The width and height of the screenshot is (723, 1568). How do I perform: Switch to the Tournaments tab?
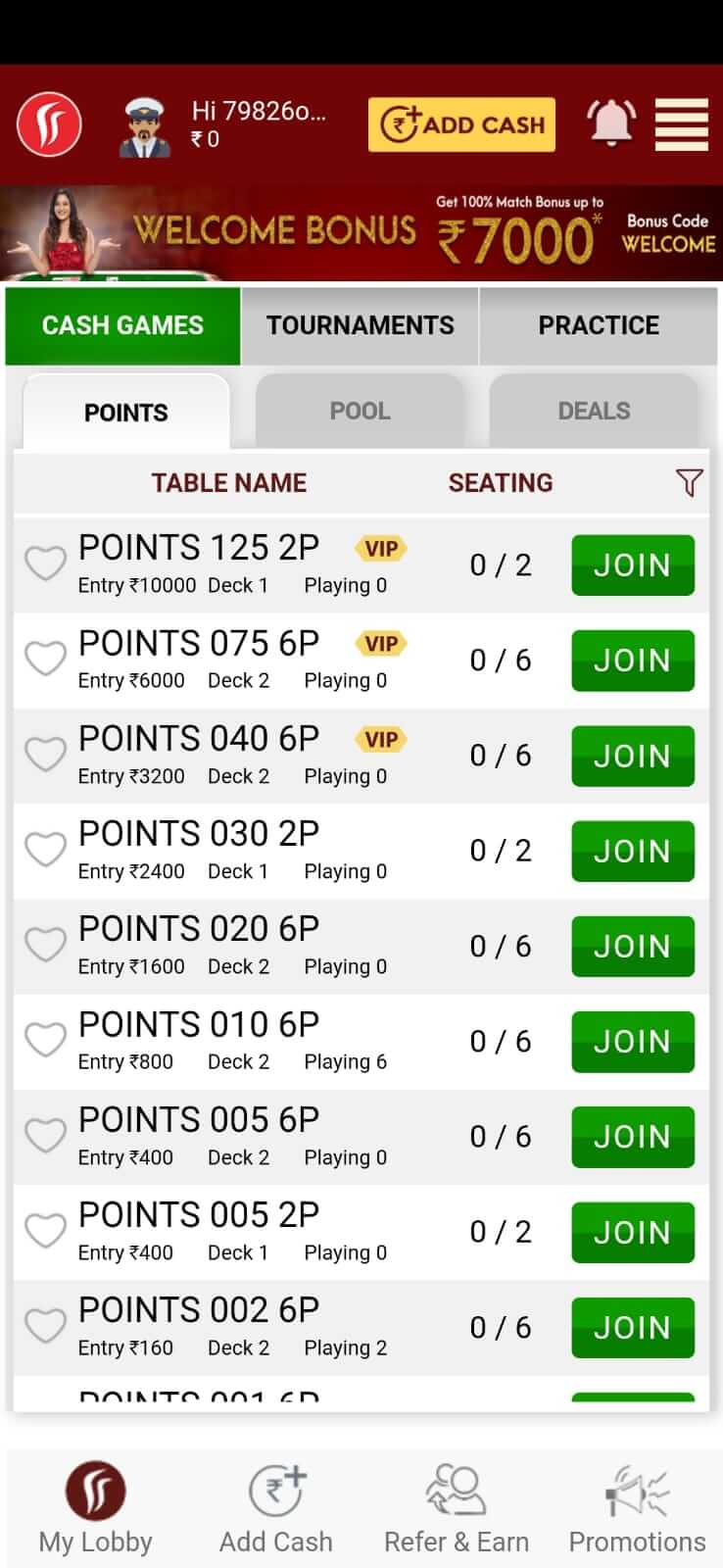click(360, 325)
